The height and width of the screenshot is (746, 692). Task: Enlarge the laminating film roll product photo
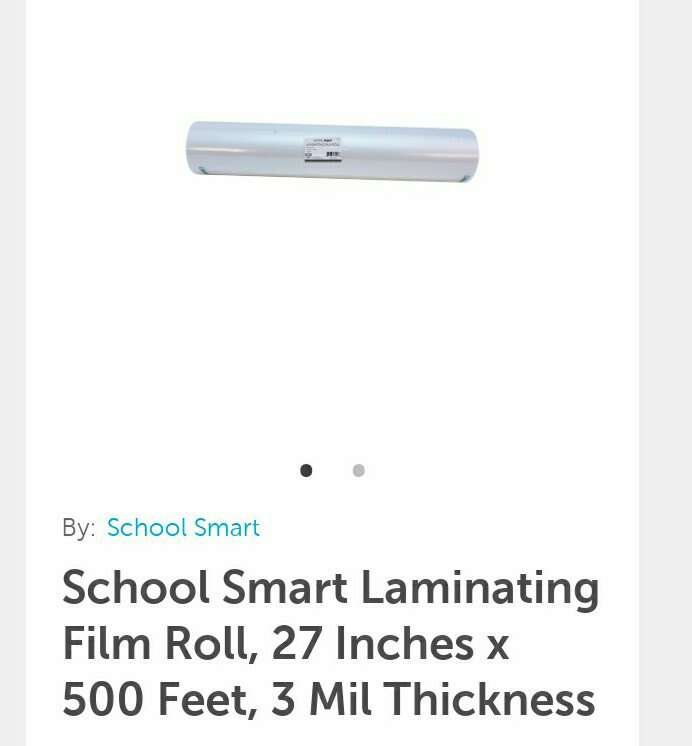tap(332, 151)
